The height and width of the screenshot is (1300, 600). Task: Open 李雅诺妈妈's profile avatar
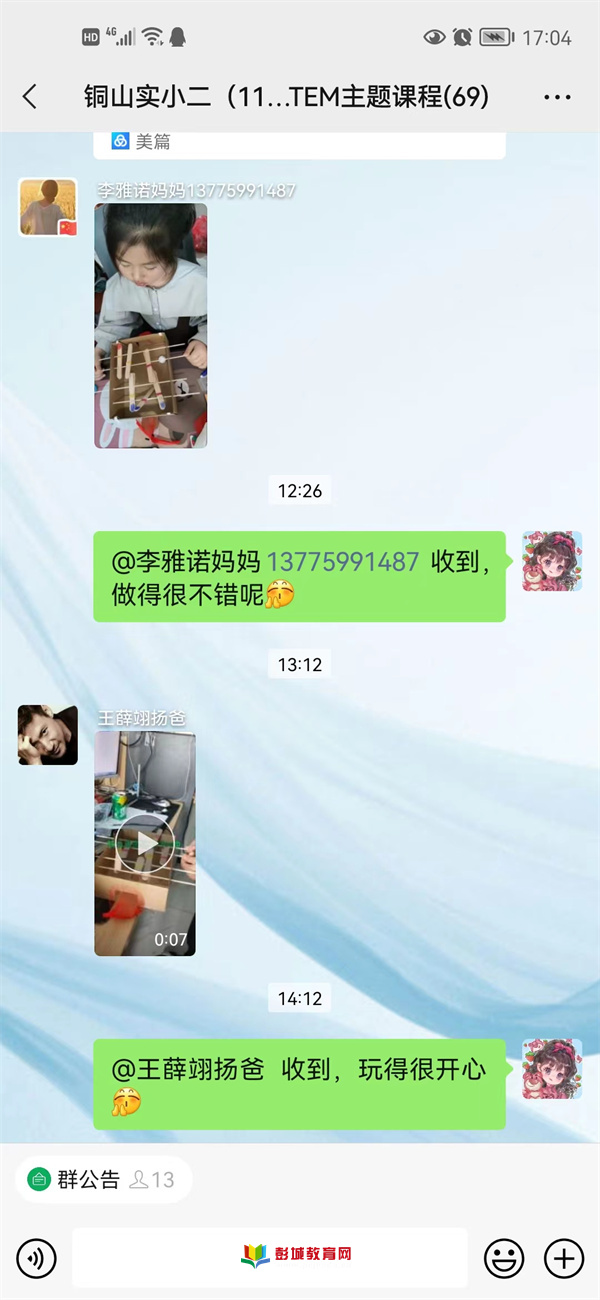click(48, 207)
